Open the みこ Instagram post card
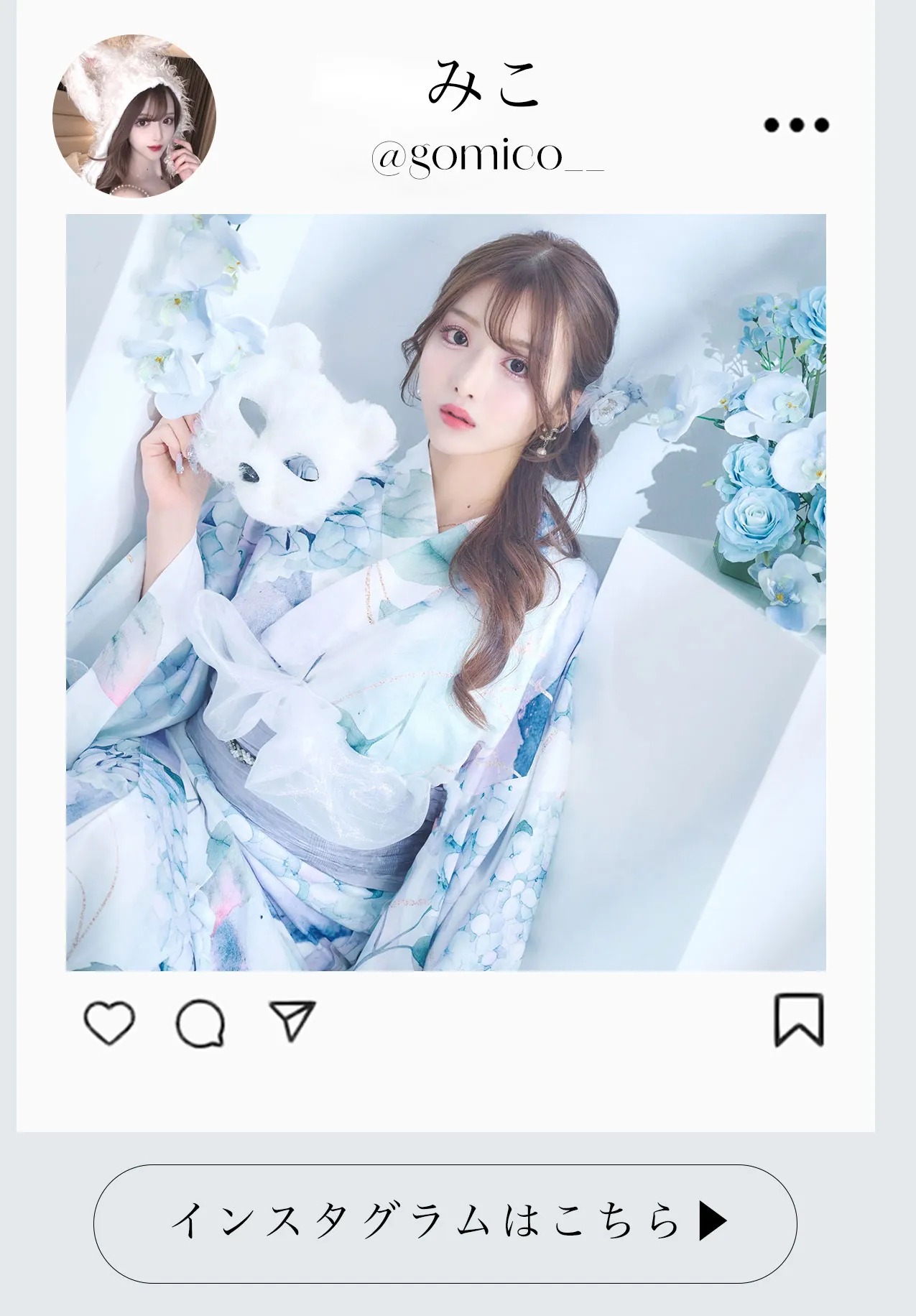 tap(445, 592)
